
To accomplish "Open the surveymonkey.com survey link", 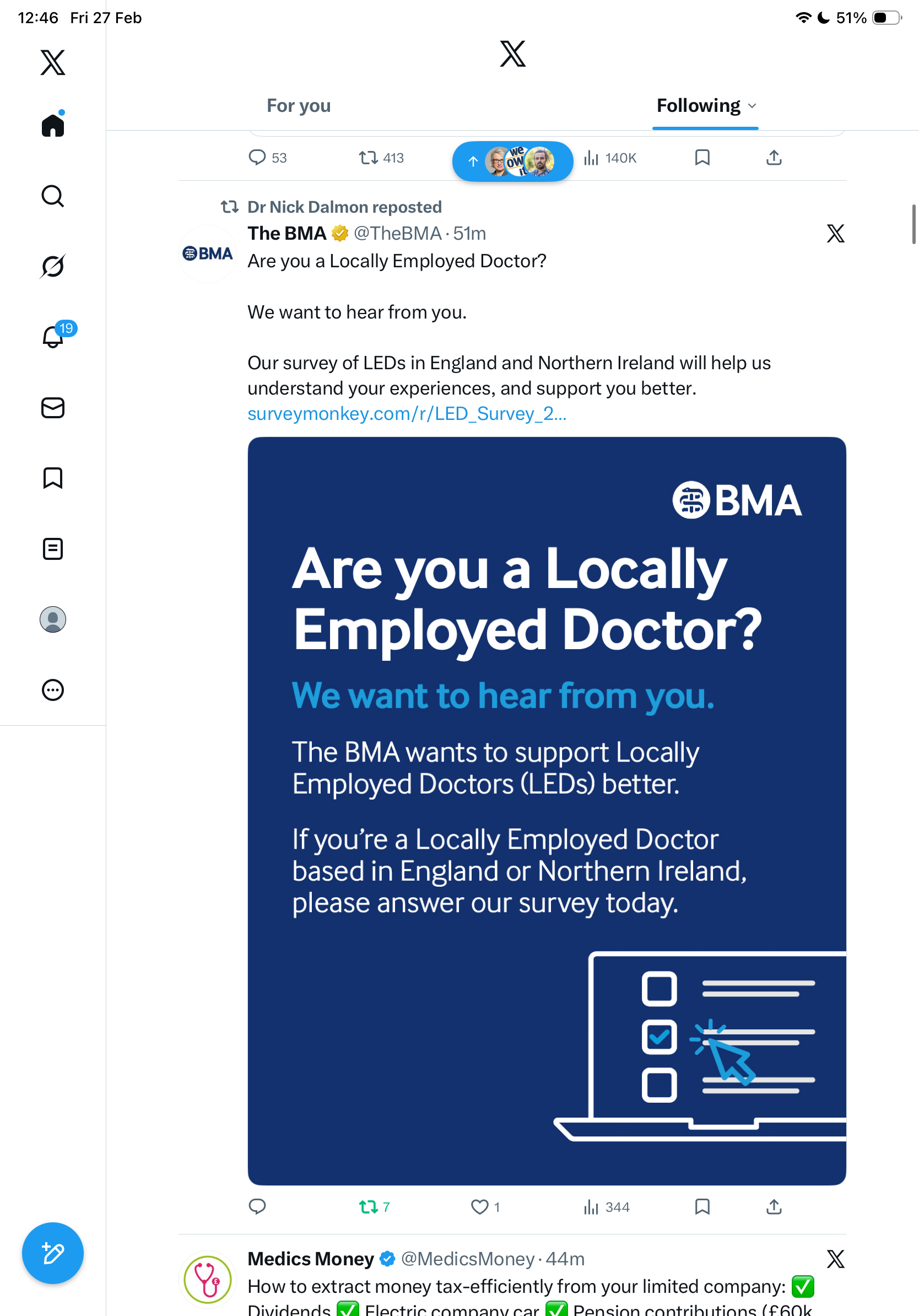I will (x=407, y=414).
